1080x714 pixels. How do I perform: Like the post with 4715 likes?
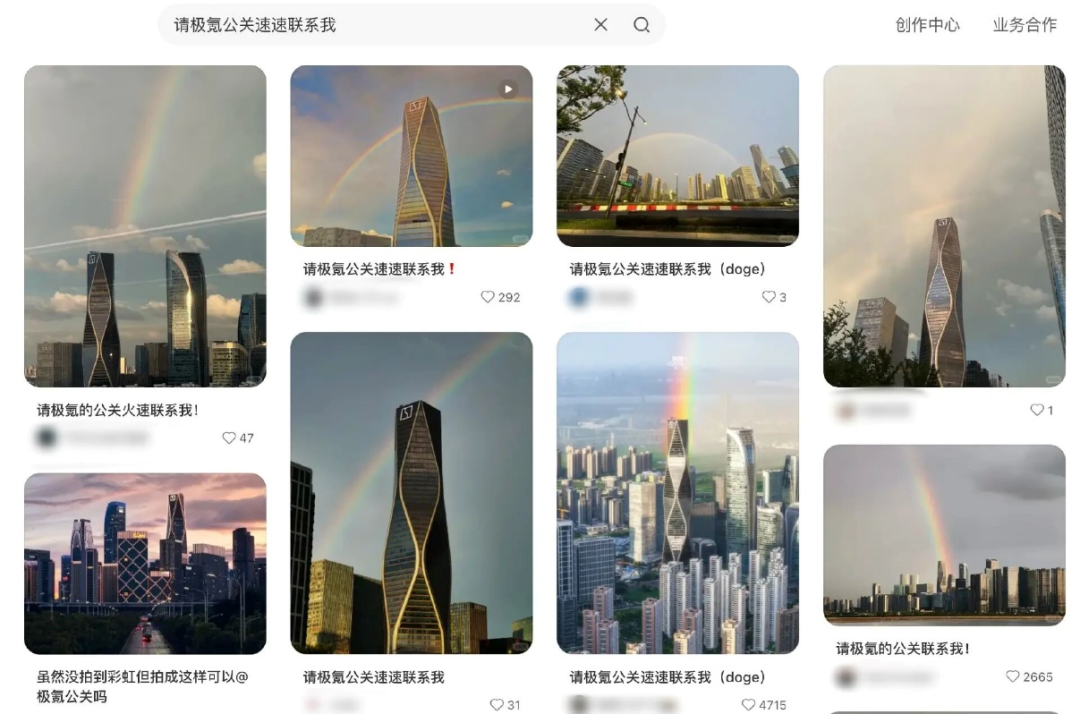click(x=750, y=705)
